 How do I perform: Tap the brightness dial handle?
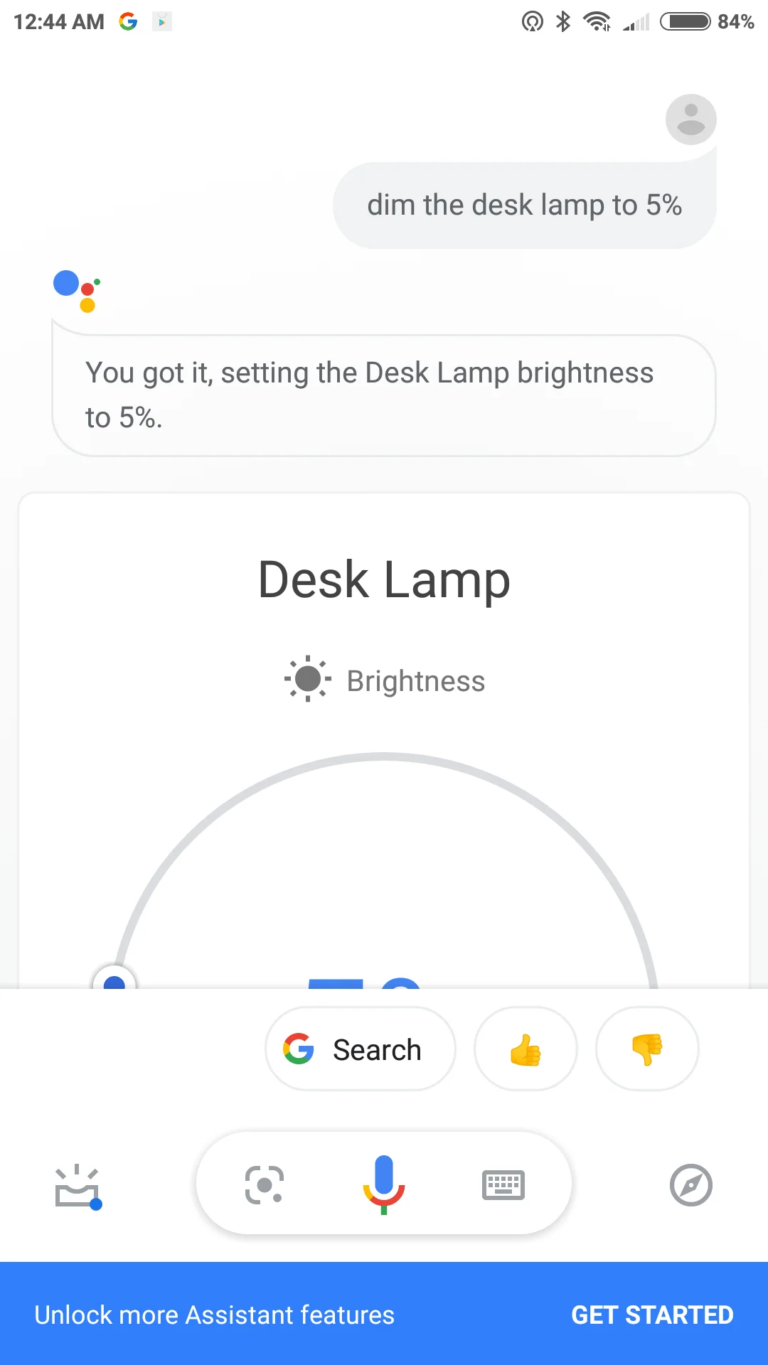[115, 984]
